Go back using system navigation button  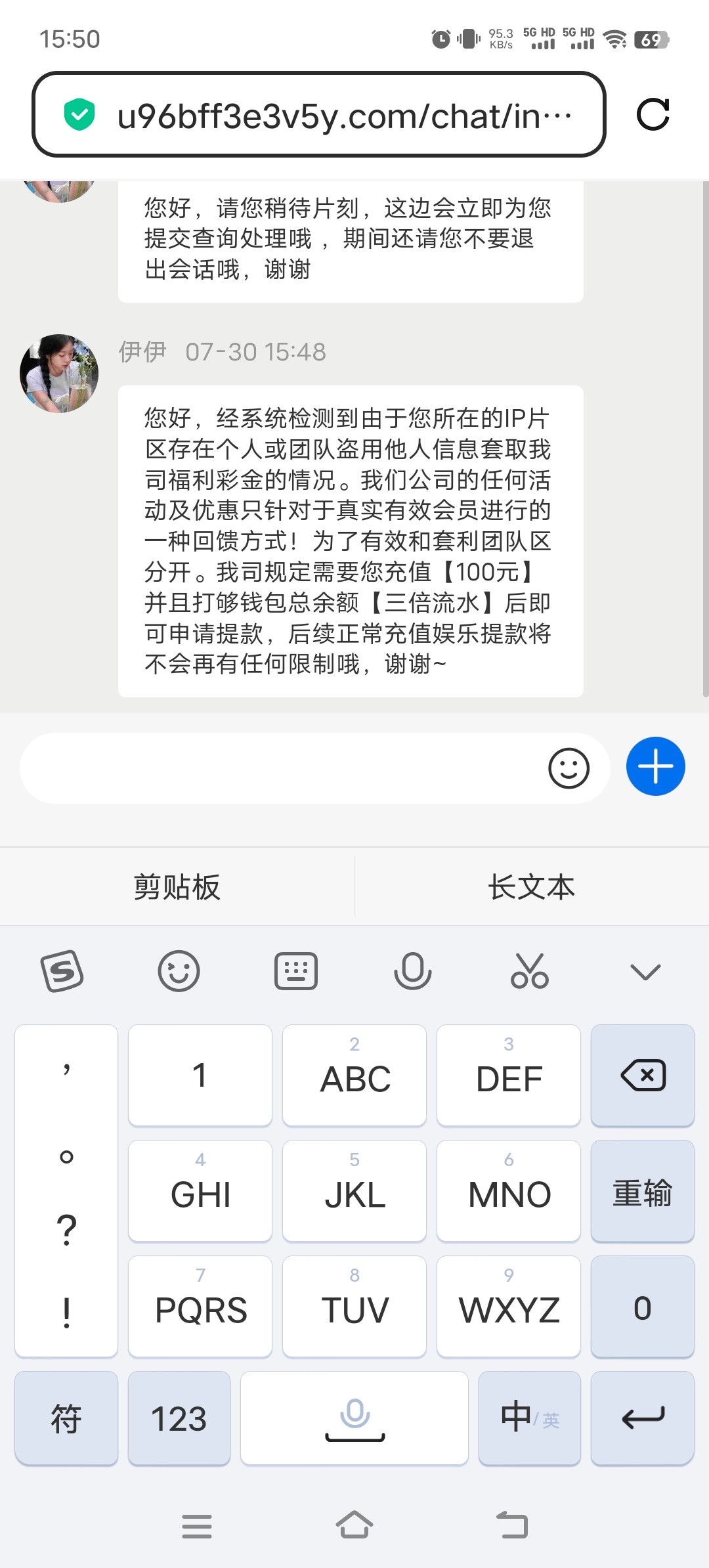(512, 1525)
